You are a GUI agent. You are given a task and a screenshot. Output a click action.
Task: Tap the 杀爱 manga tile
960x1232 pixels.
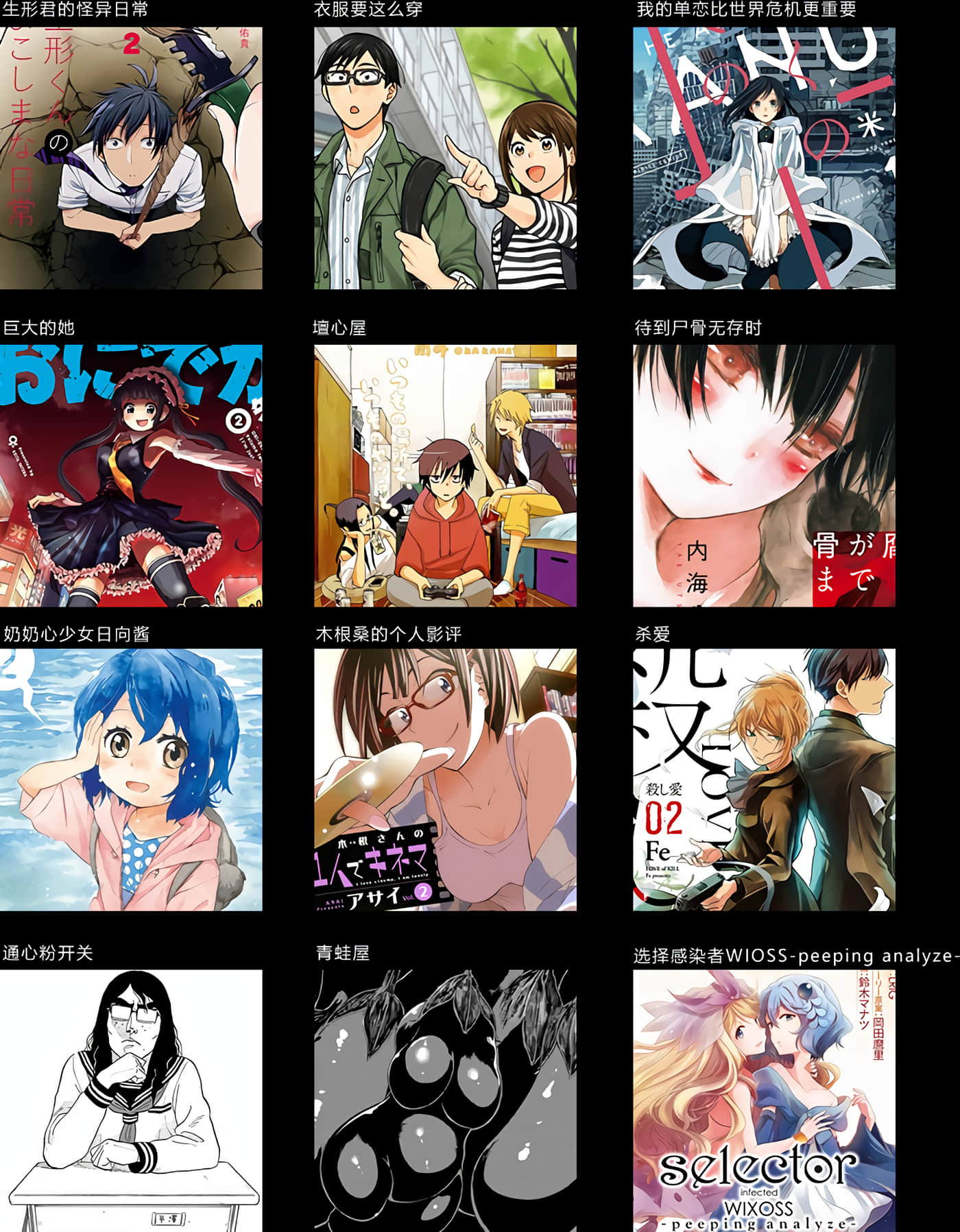coord(764,780)
